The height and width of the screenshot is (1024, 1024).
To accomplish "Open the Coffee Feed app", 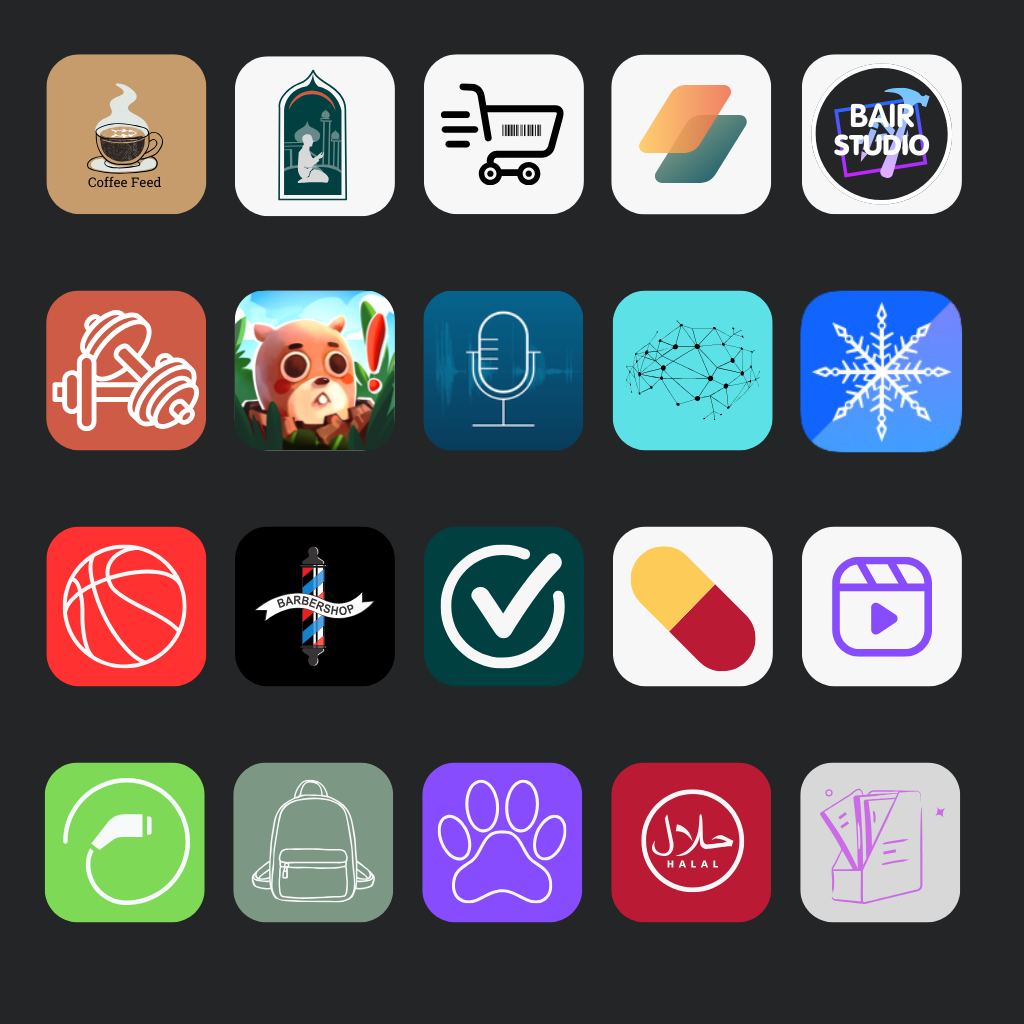I will [x=126, y=134].
